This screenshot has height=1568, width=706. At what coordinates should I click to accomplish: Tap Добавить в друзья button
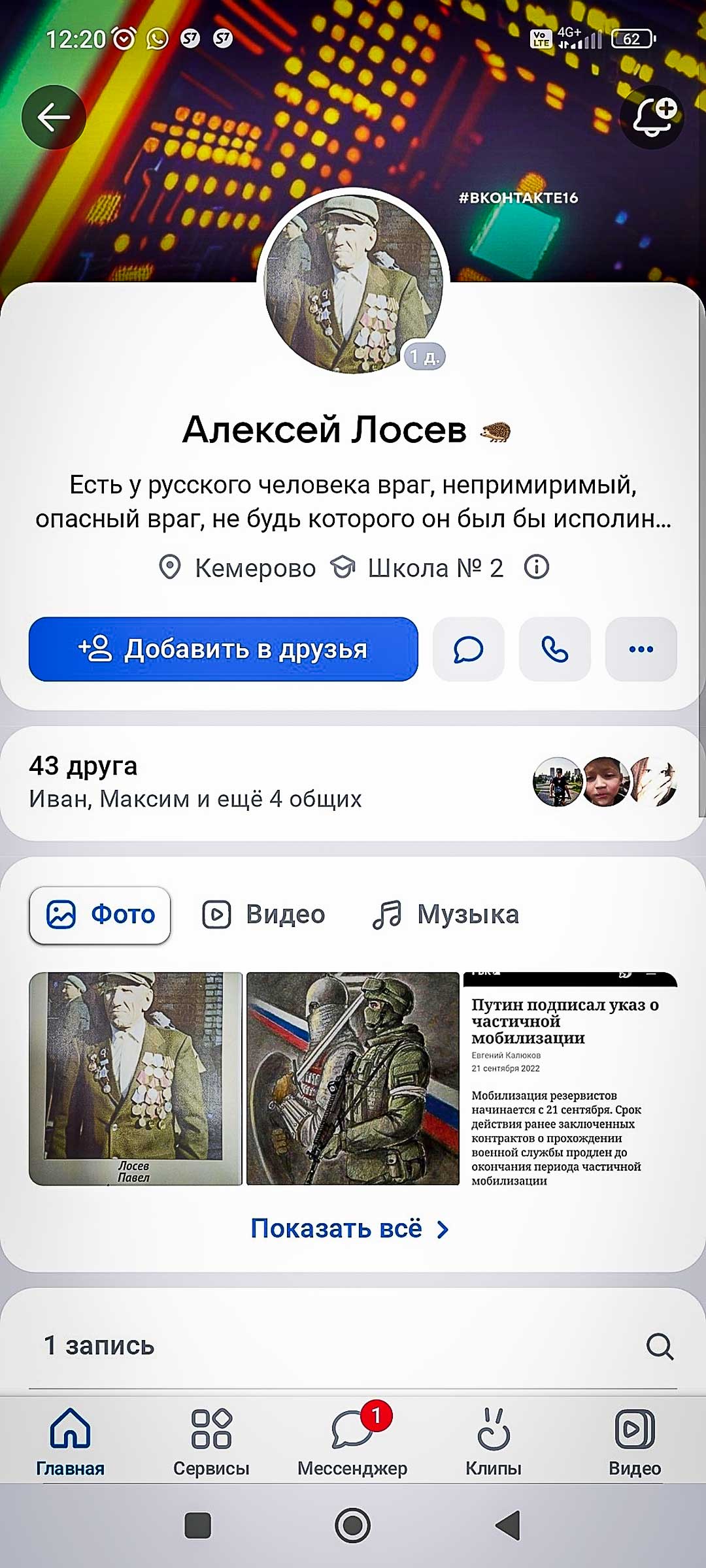click(x=223, y=649)
